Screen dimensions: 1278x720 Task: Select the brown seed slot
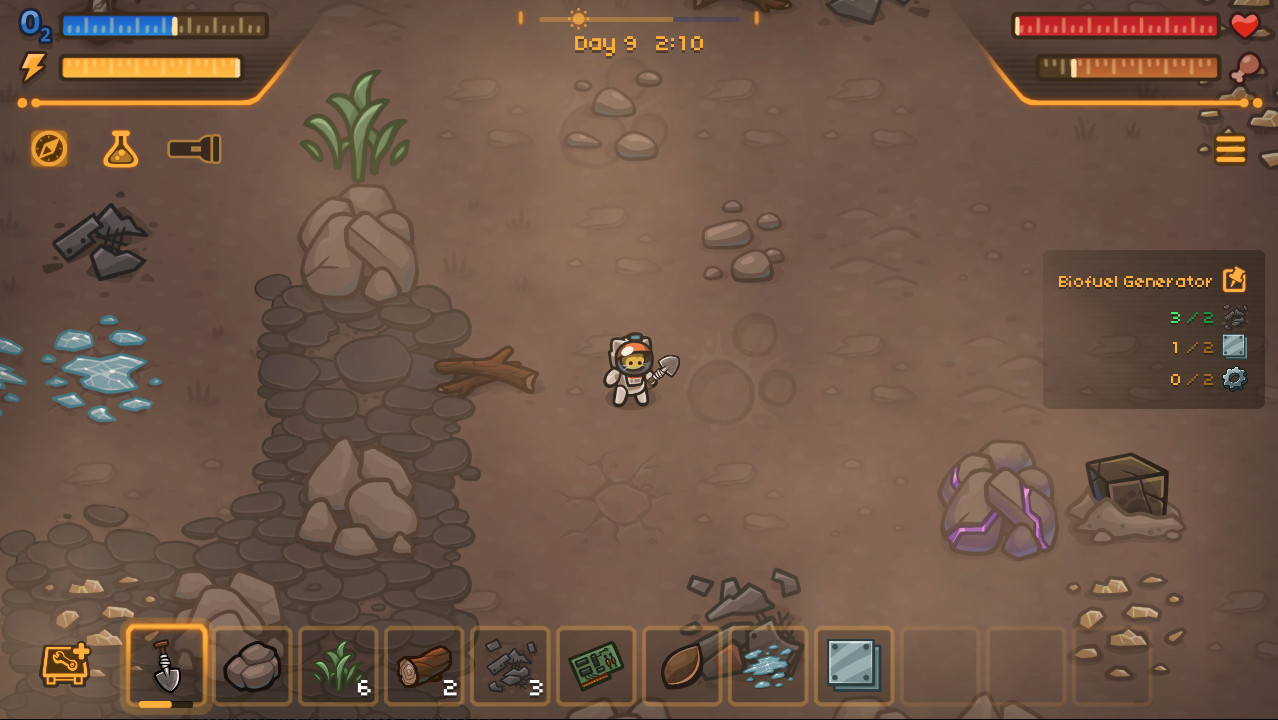(682, 665)
